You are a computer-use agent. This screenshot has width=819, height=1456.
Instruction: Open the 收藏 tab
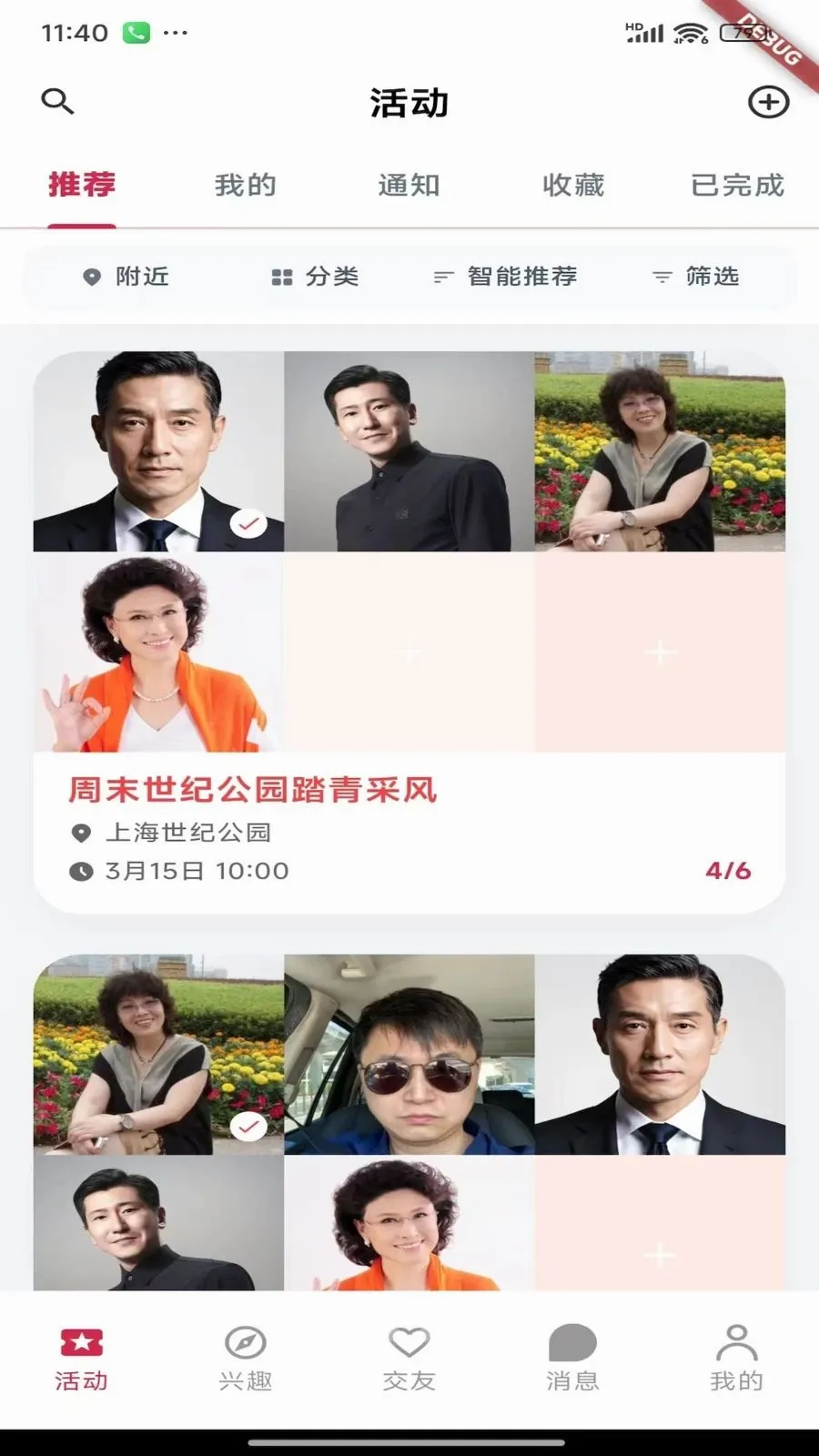pyautogui.click(x=573, y=186)
